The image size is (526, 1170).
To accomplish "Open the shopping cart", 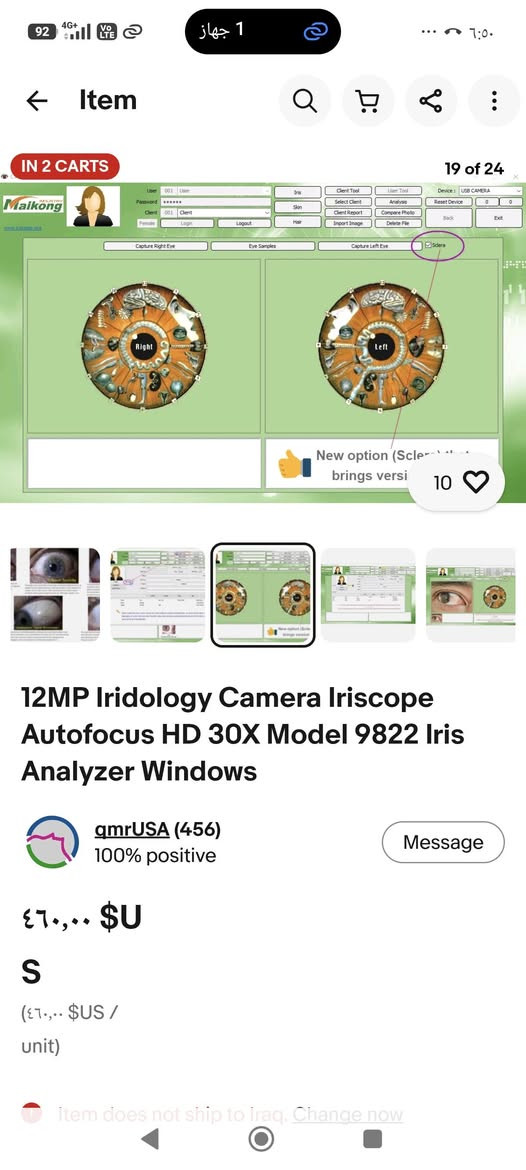I will (x=367, y=101).
